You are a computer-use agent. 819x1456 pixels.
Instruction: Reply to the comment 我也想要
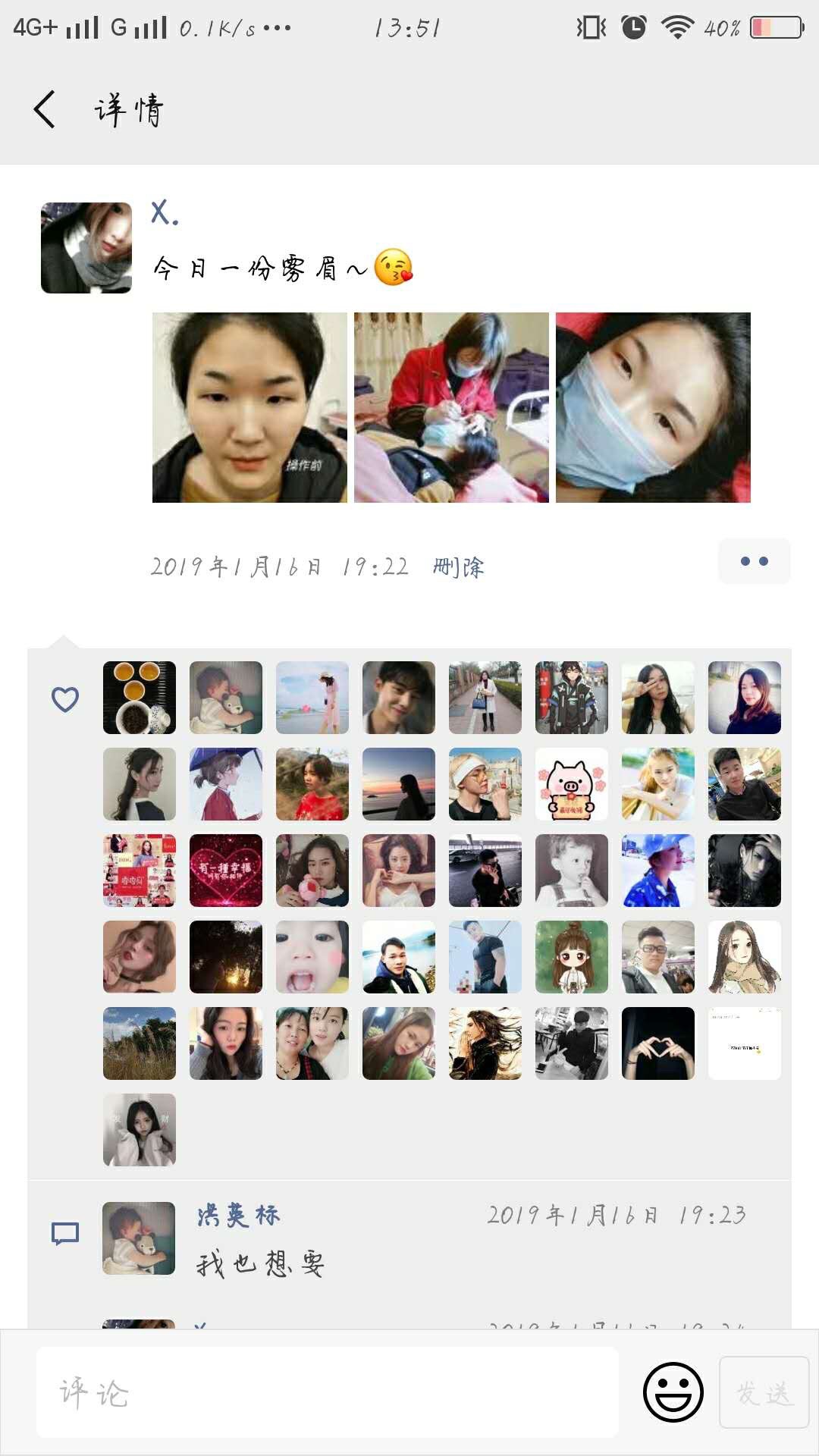(x=261, y=1264)
